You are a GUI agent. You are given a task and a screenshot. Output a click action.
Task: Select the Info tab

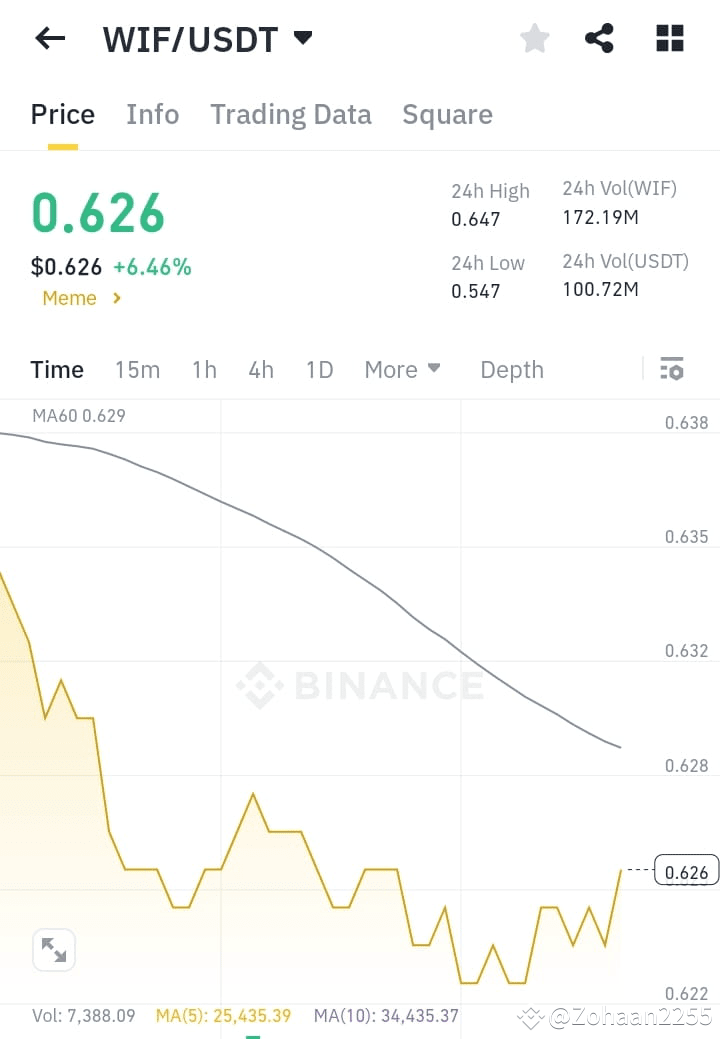[152, 114]
